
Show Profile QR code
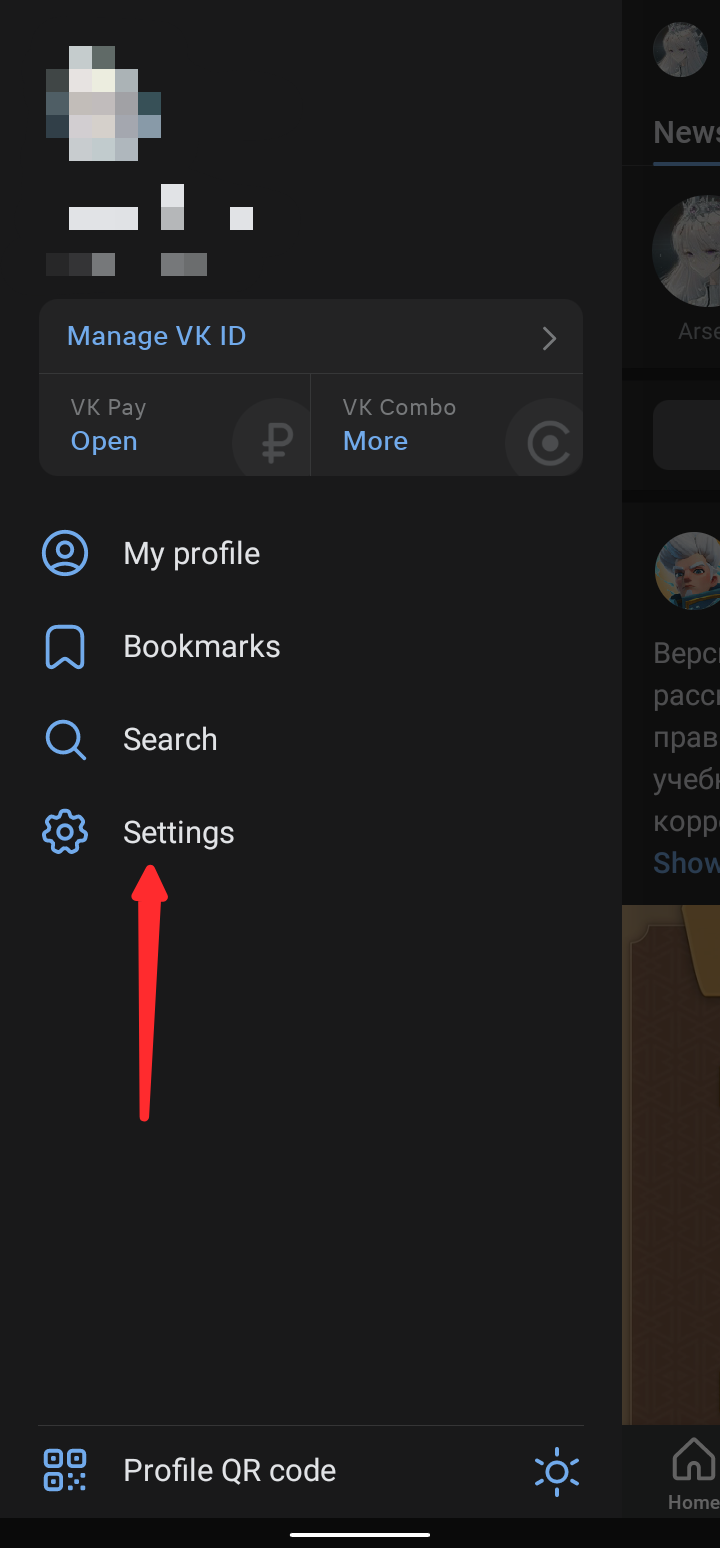tap(228, 1471)
